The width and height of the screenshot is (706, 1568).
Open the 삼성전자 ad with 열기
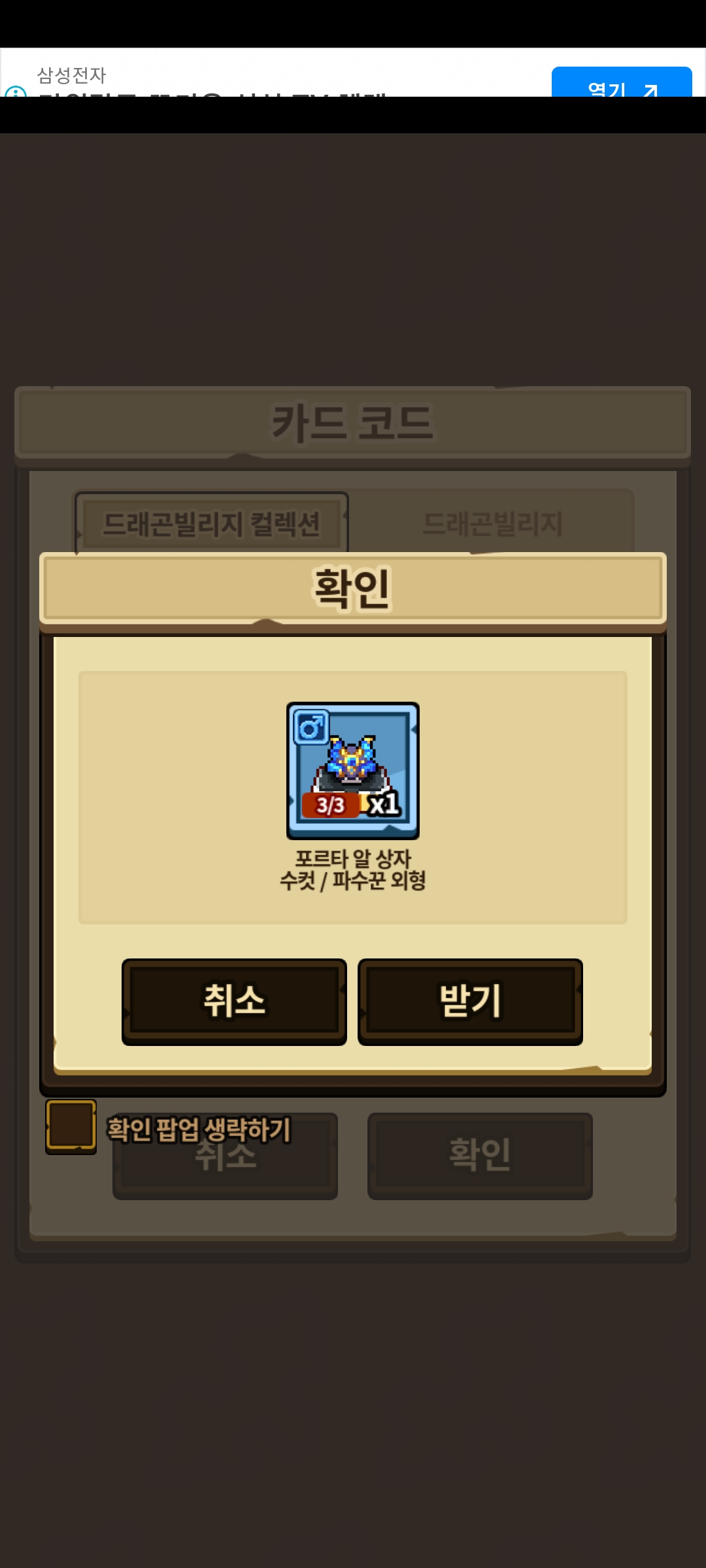621,84
